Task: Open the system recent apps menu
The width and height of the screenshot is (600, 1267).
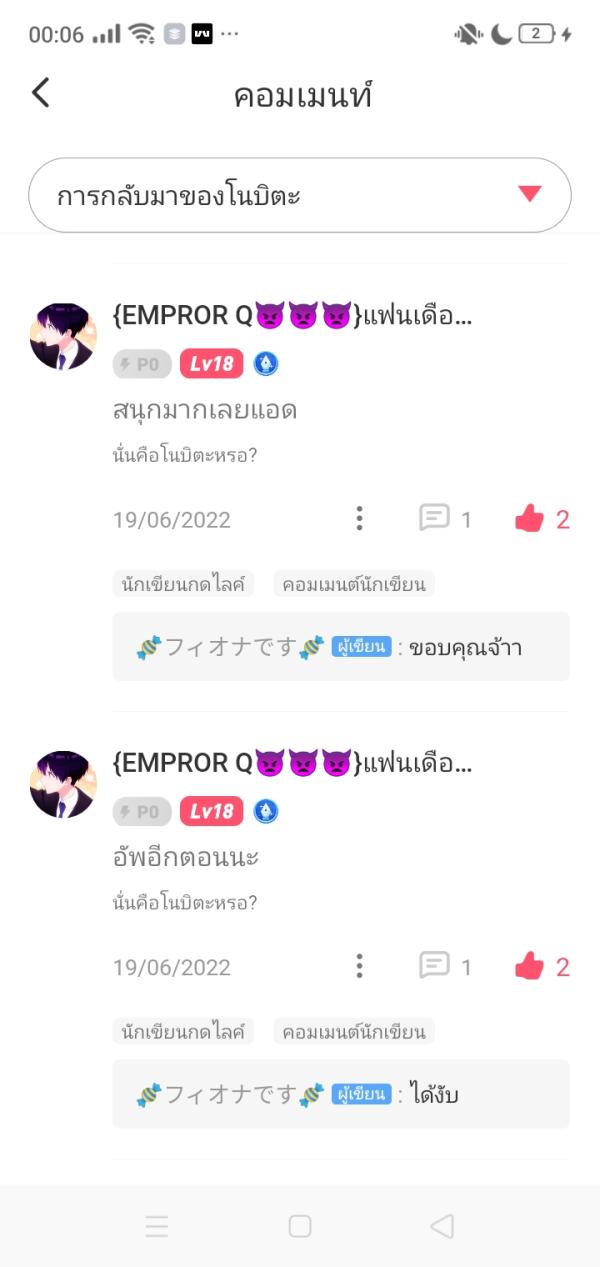Action: coord(156,1226)
